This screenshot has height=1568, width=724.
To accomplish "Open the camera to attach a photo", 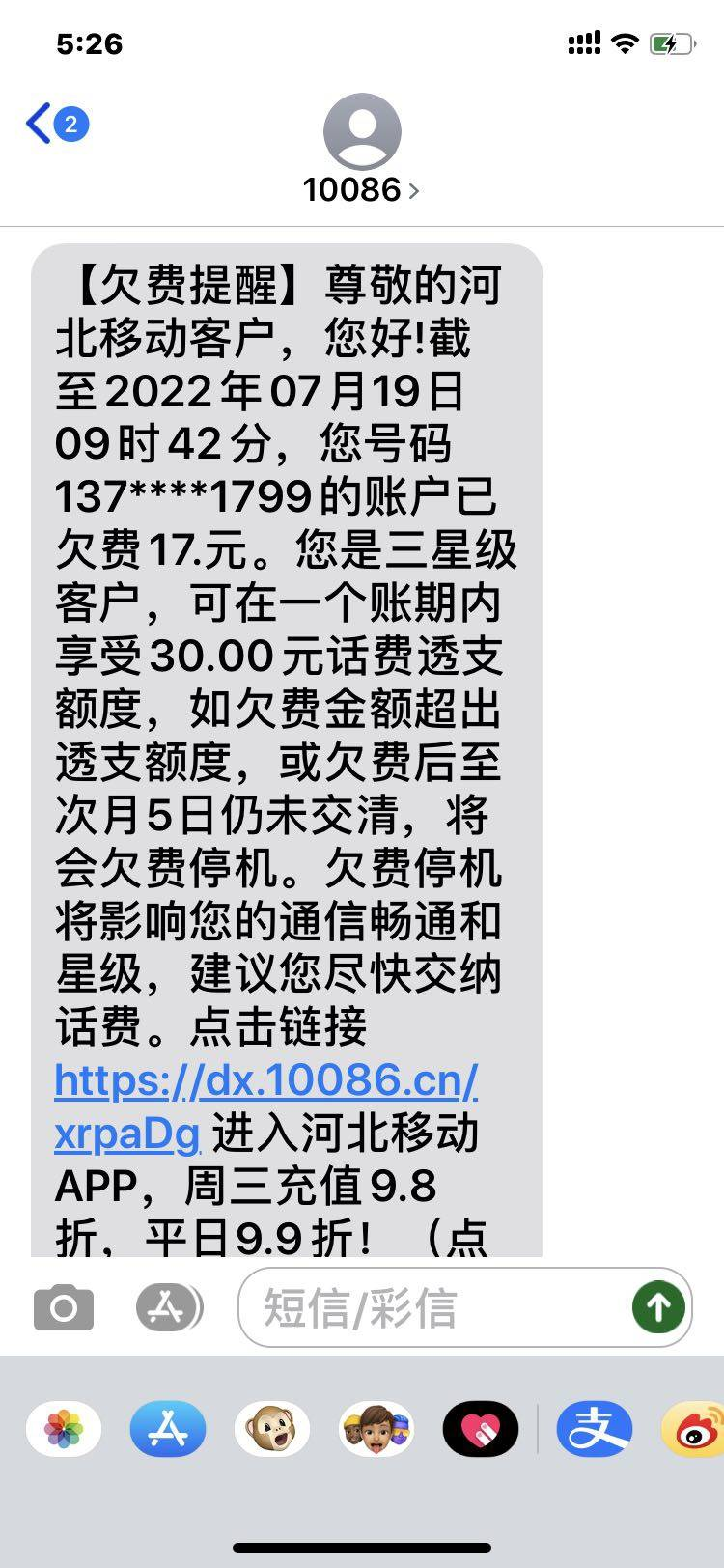I will [64, 1308].
